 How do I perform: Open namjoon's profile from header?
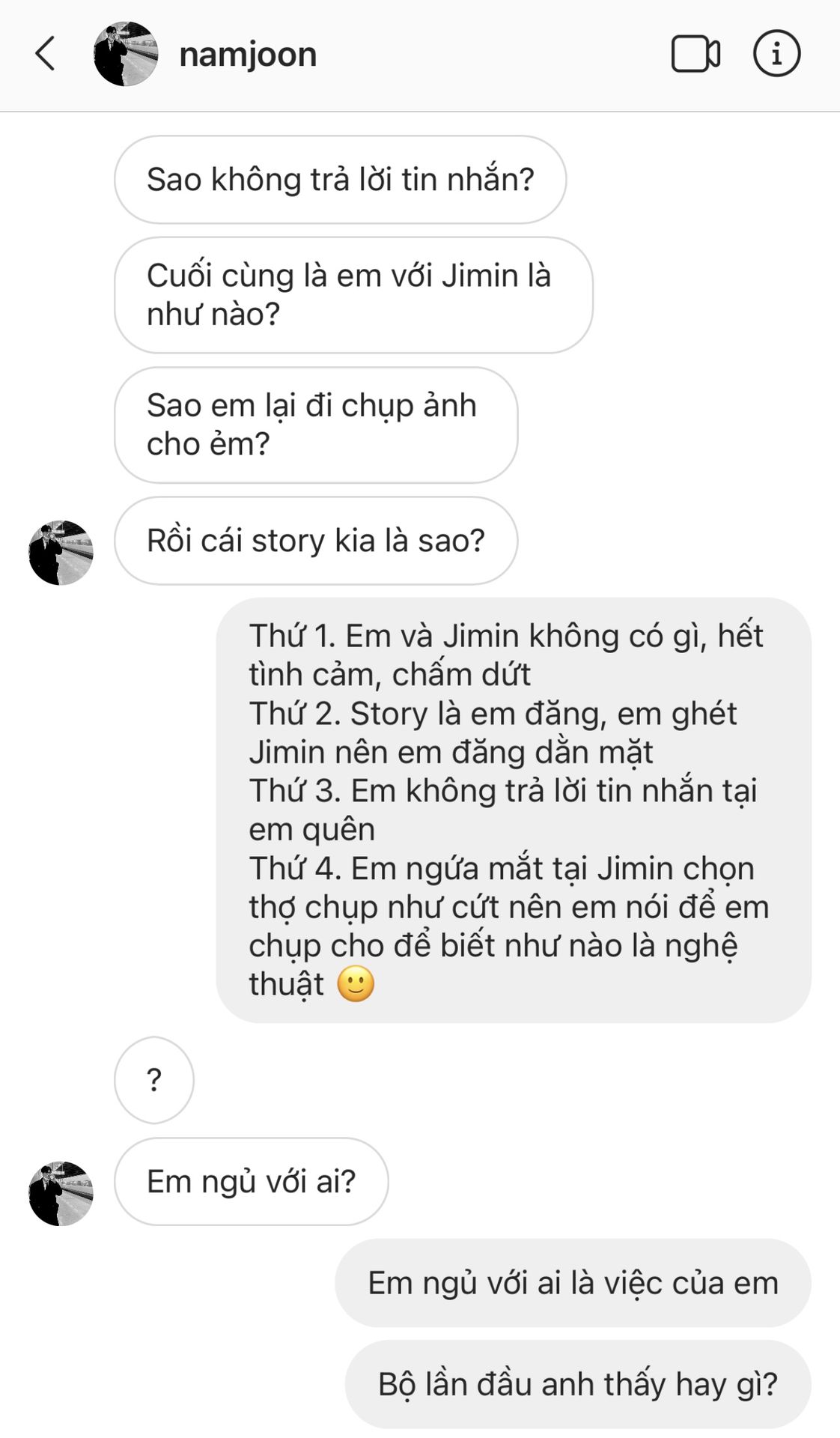247,54
